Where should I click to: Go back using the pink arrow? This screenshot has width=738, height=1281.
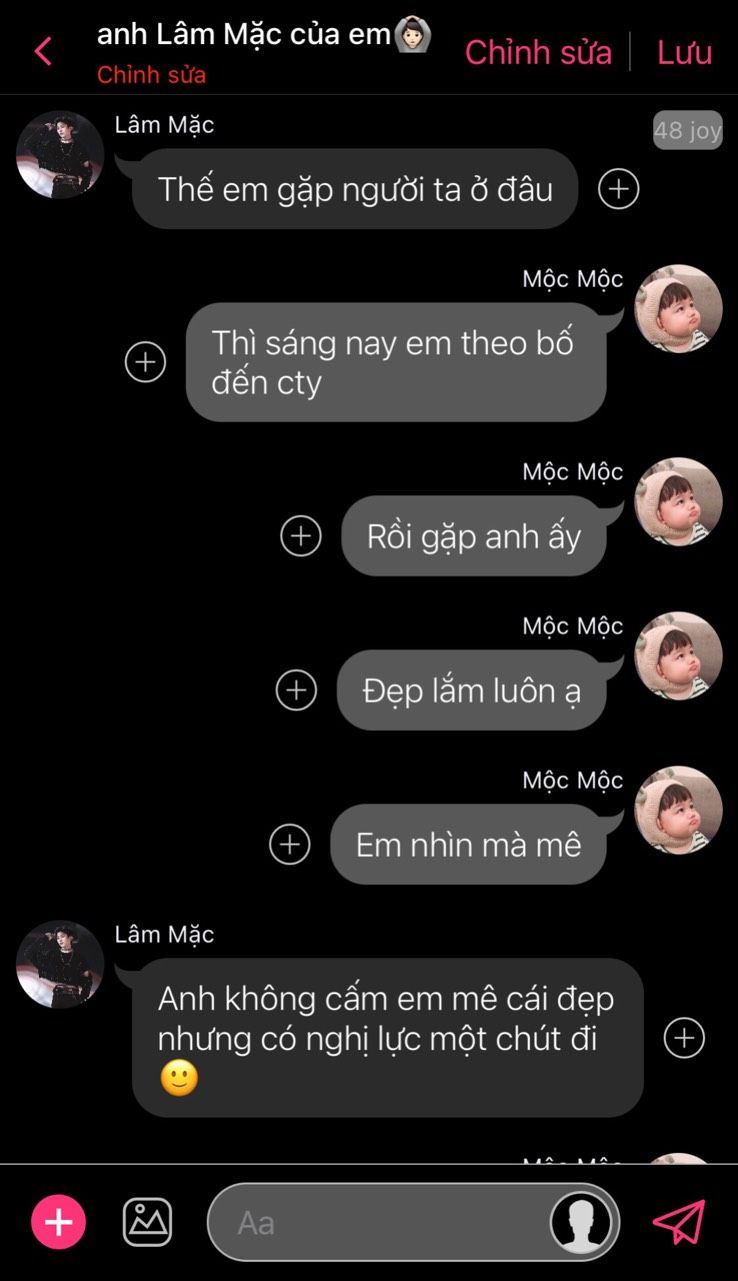(43, 51)
